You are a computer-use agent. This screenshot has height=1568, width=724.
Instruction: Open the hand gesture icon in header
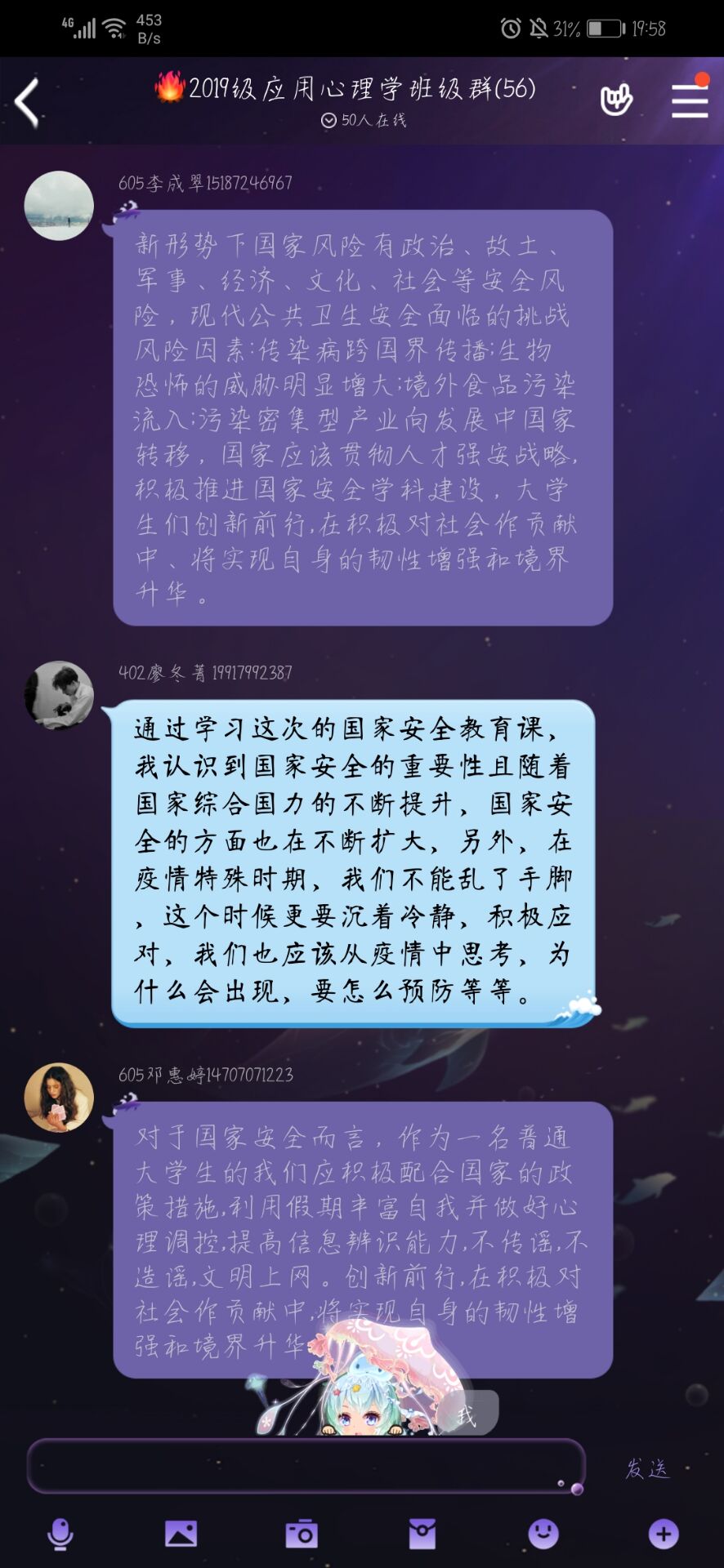point(615,100)
